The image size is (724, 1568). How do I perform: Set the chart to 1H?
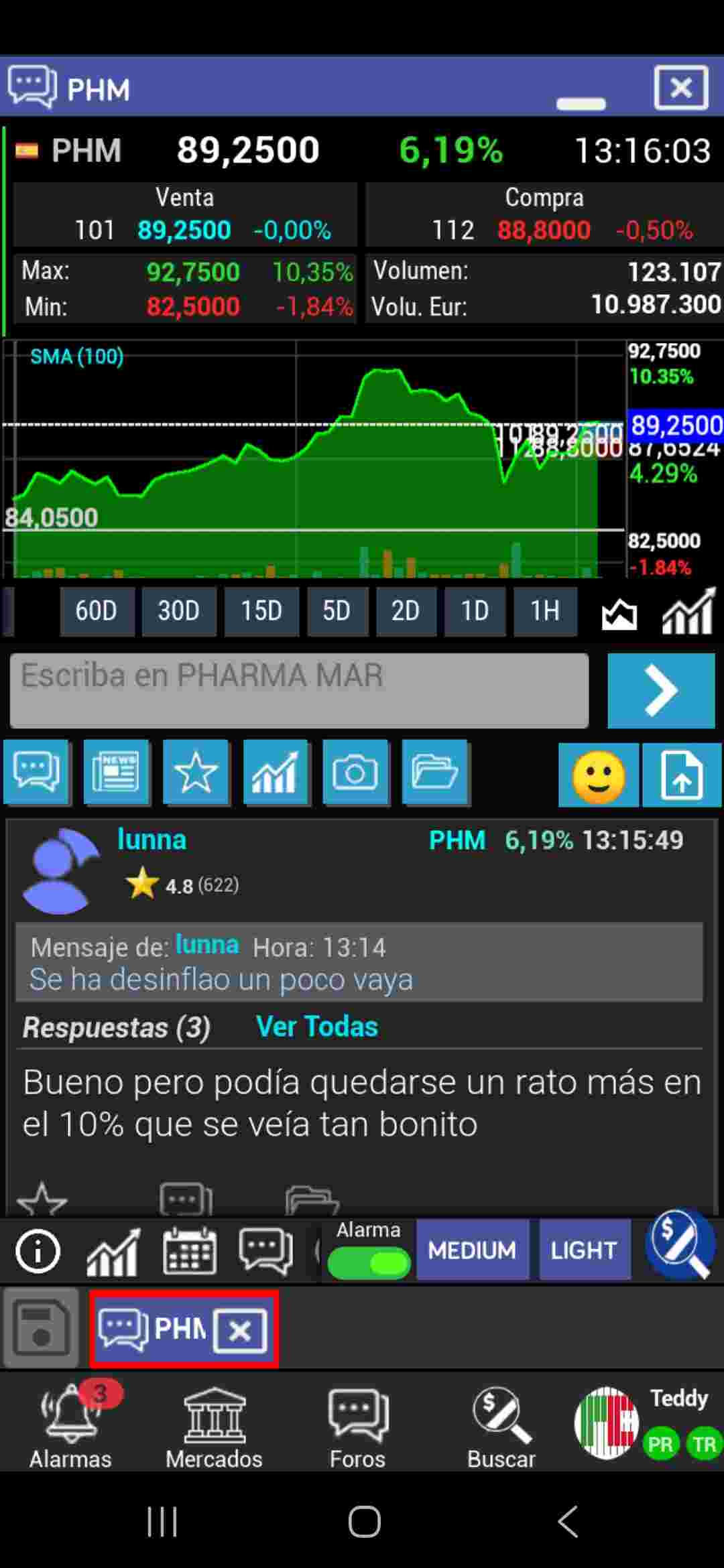tap(544, 611)
